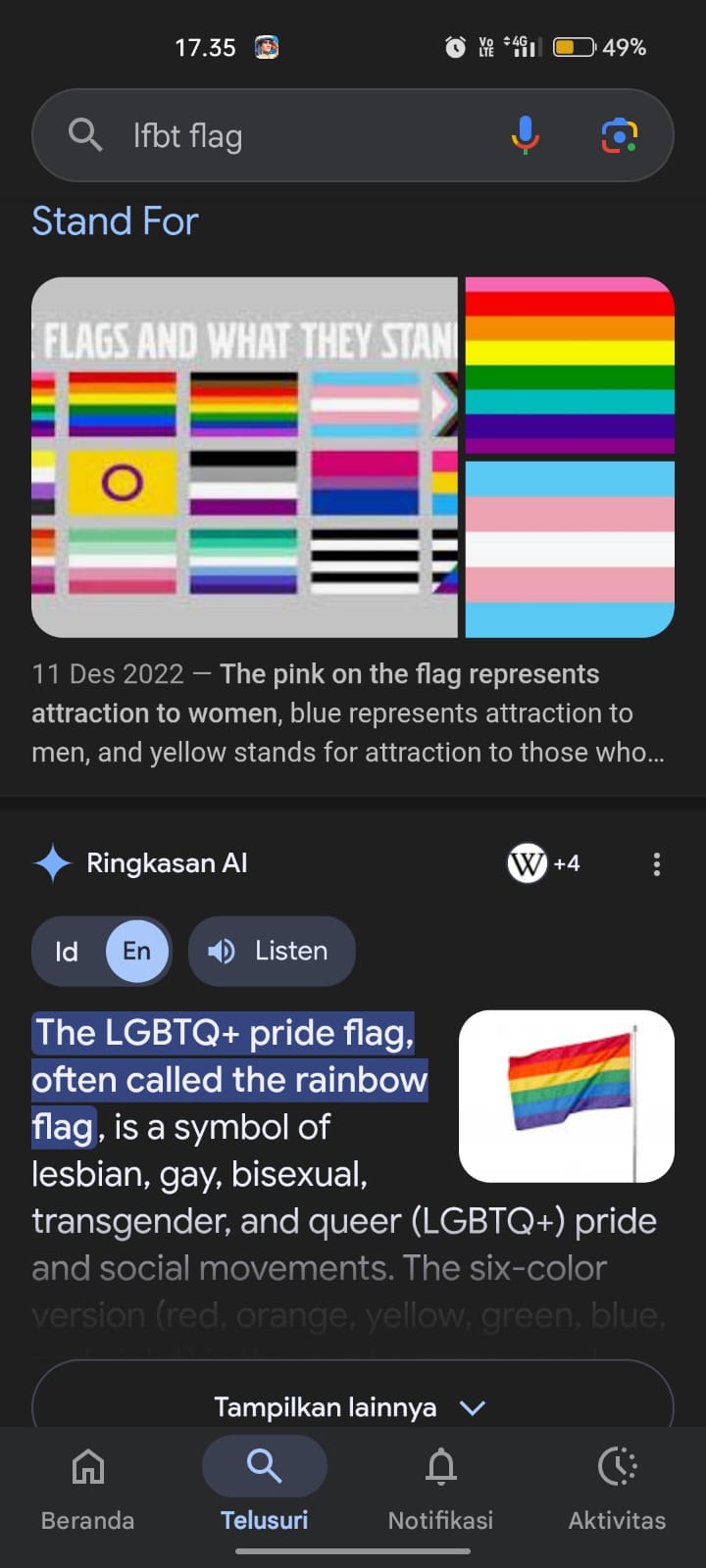706x1568 pixels.
Task: Open the Stand For result link
Action: point(115,221)
